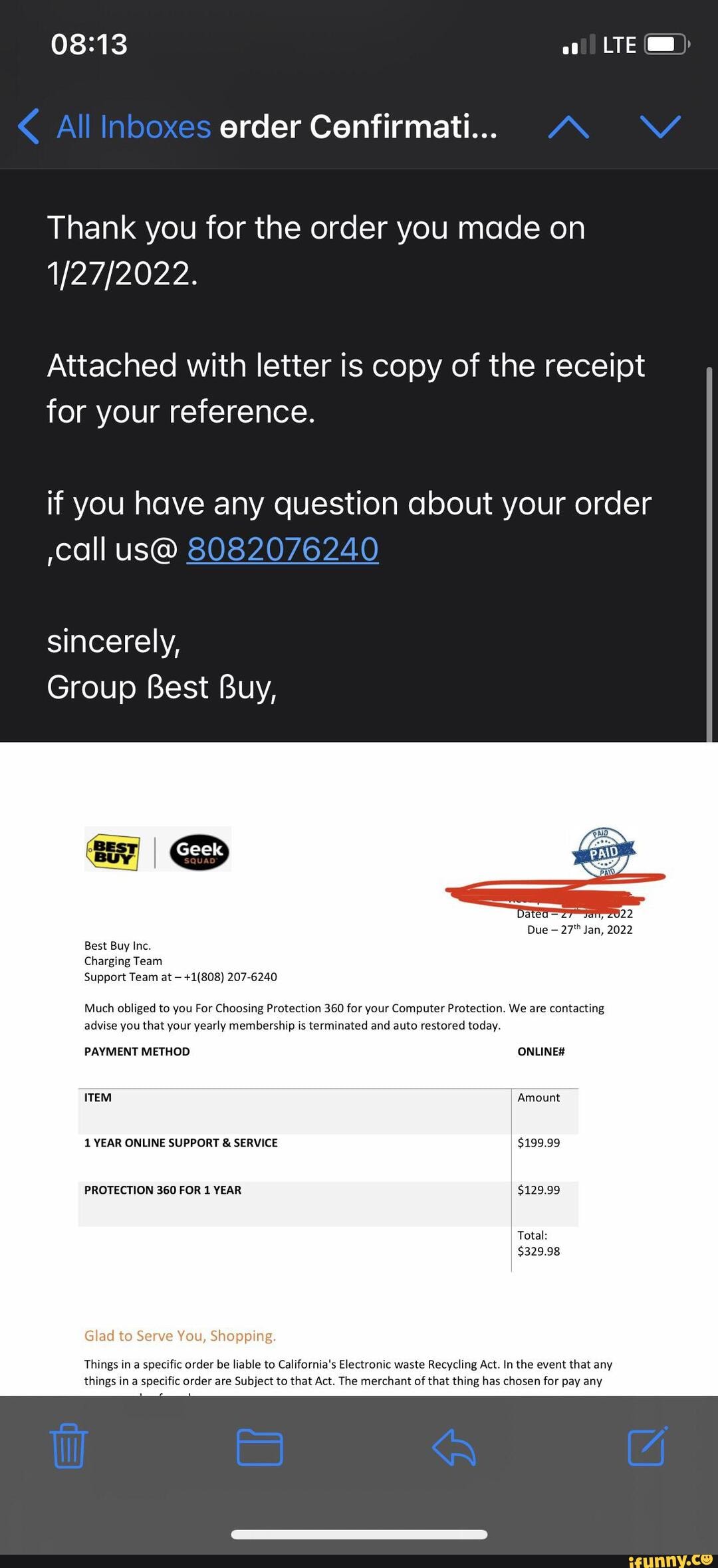Show the previous email with up arrow
The width and height of the screenshot is (718, 1568).
568,126
